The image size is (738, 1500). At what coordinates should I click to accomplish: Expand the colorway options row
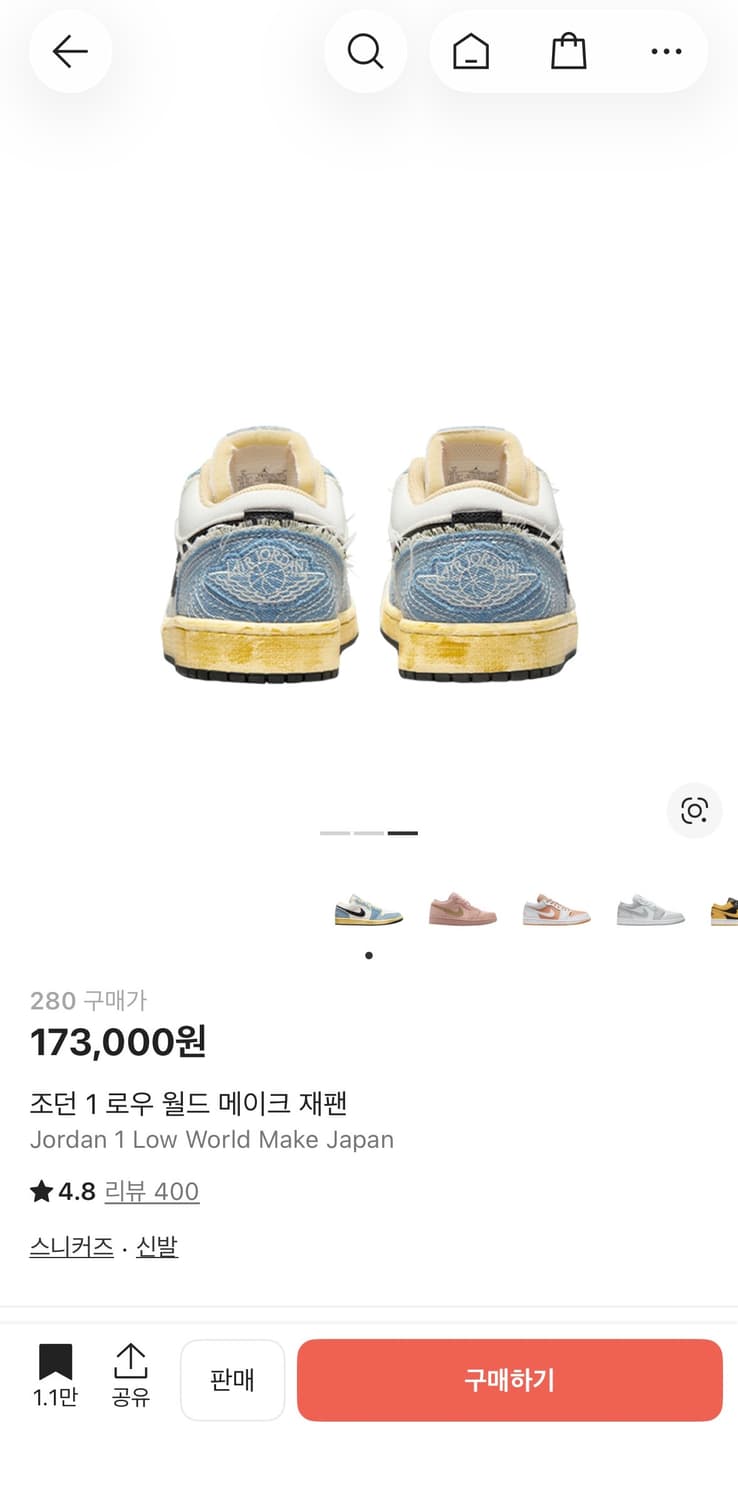[x=369, y=955]
